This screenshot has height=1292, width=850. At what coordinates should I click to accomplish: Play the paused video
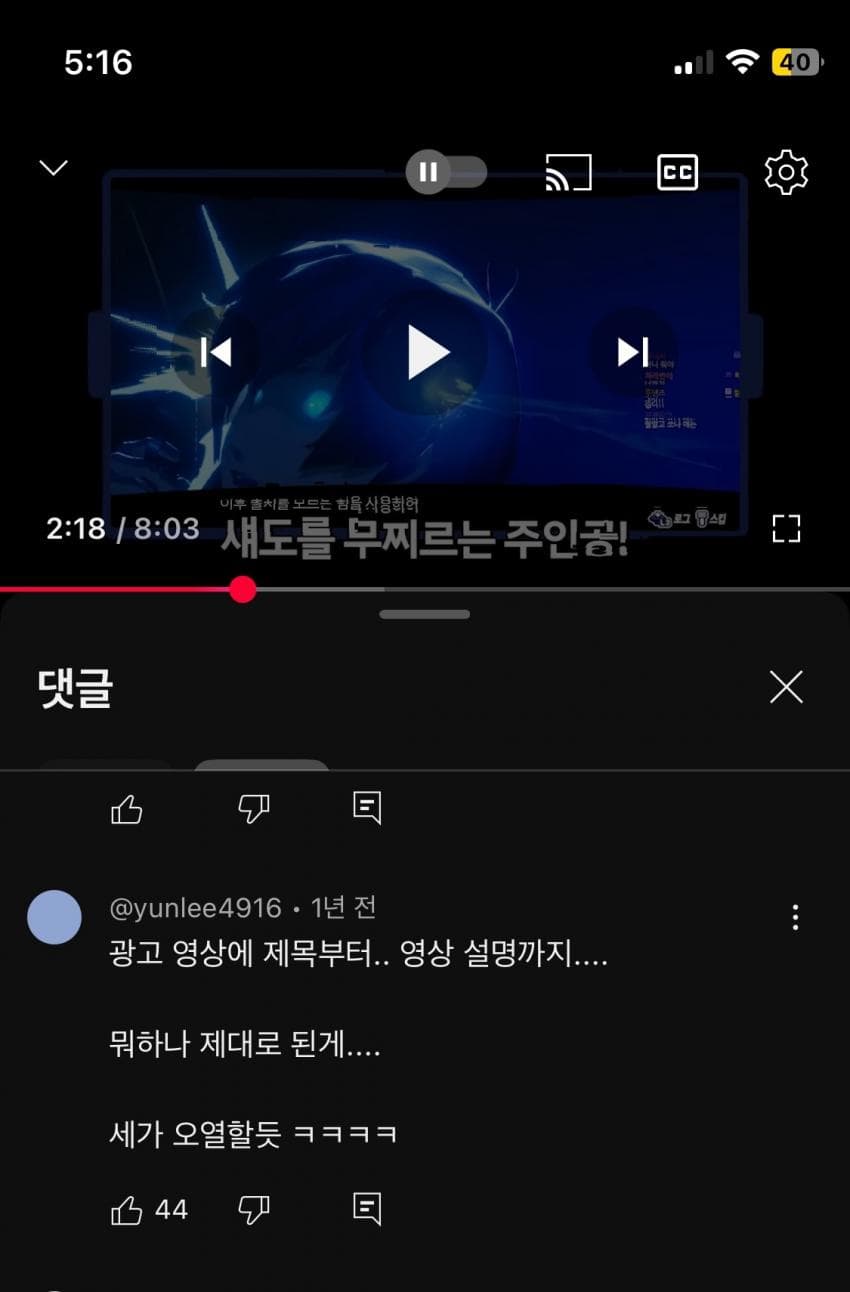[427, 352]
